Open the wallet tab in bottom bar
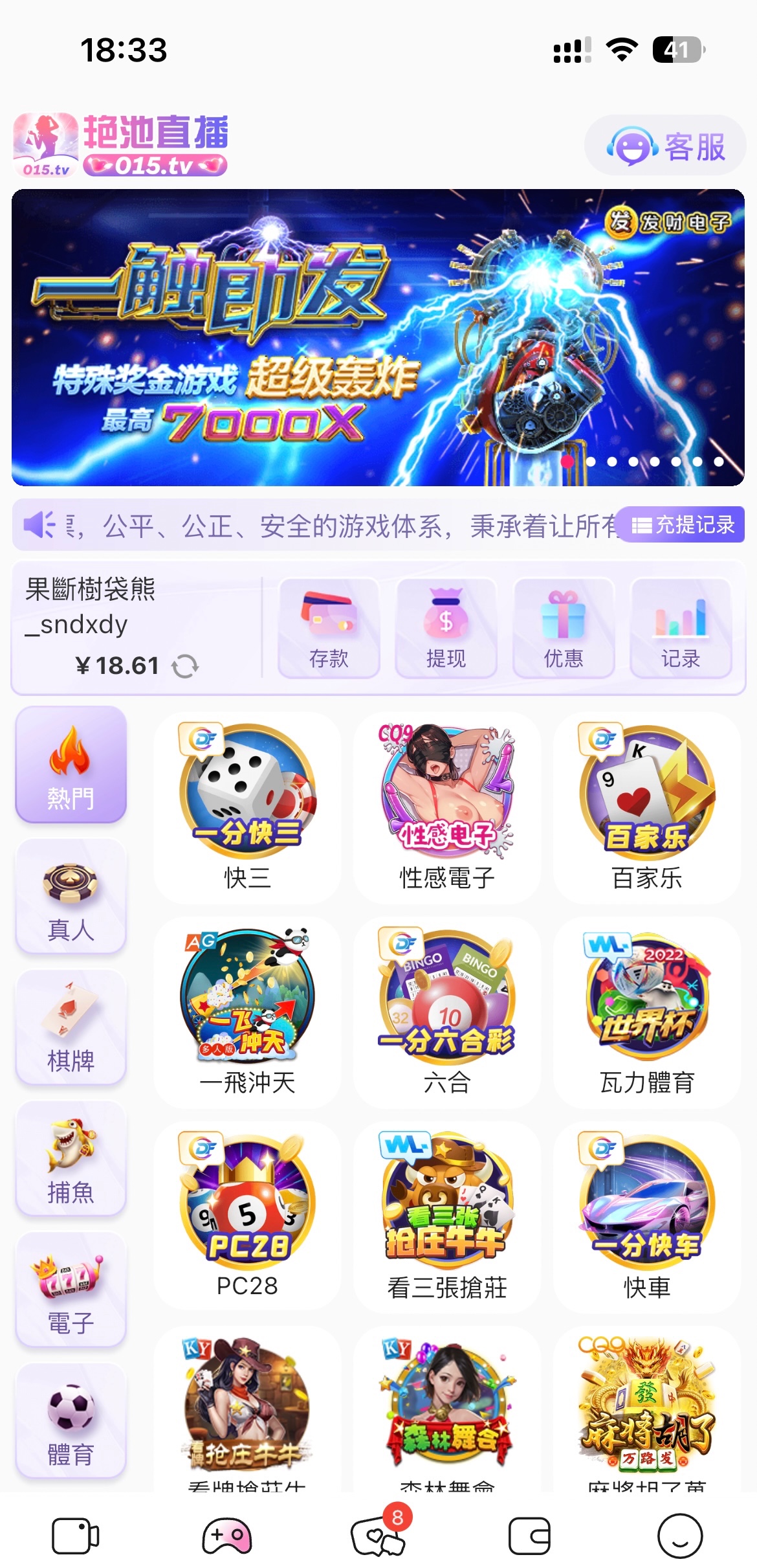The image size is (757, 1568). point(529,1536)
